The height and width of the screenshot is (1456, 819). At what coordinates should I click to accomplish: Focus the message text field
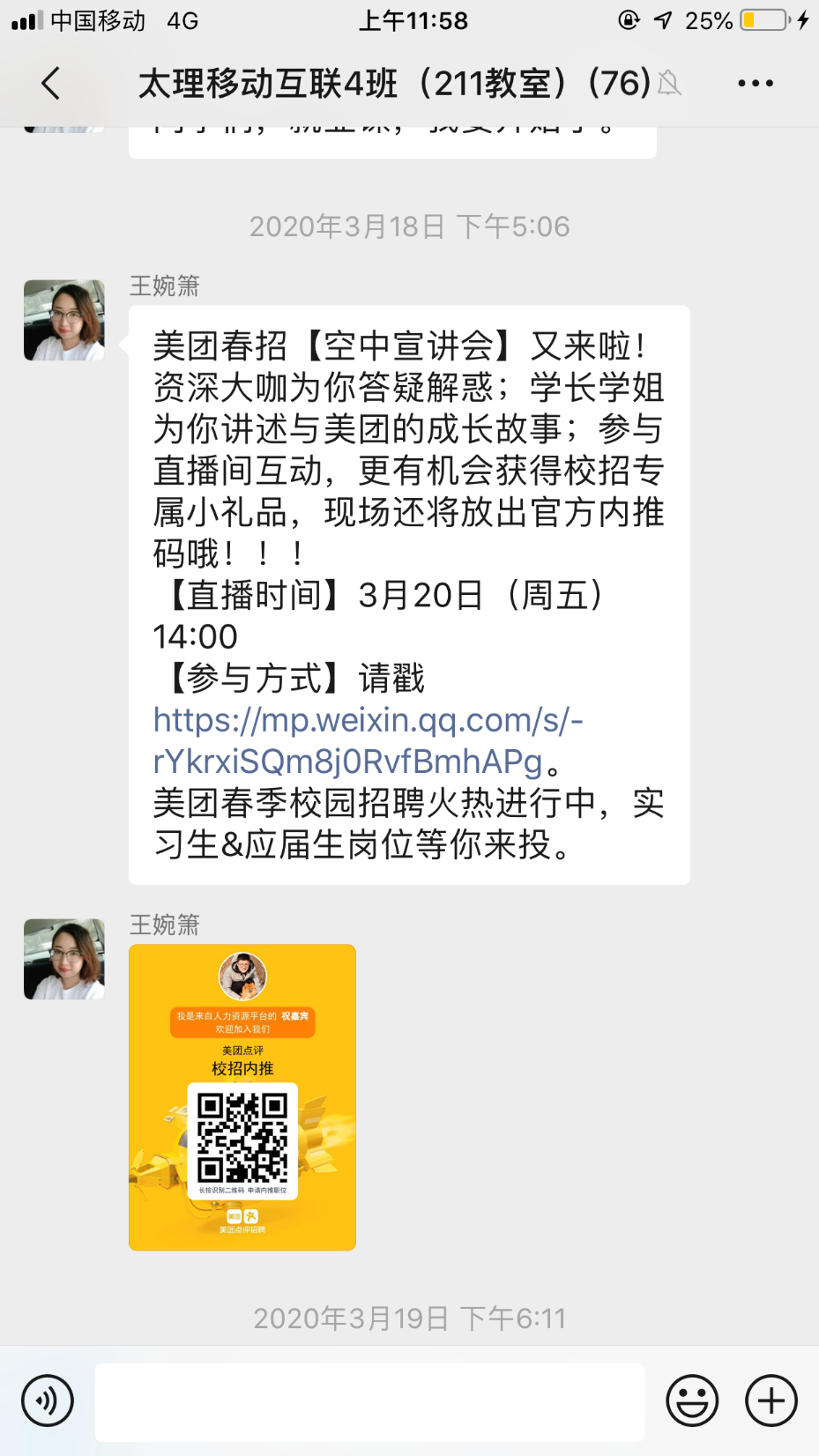[369, 1401]
